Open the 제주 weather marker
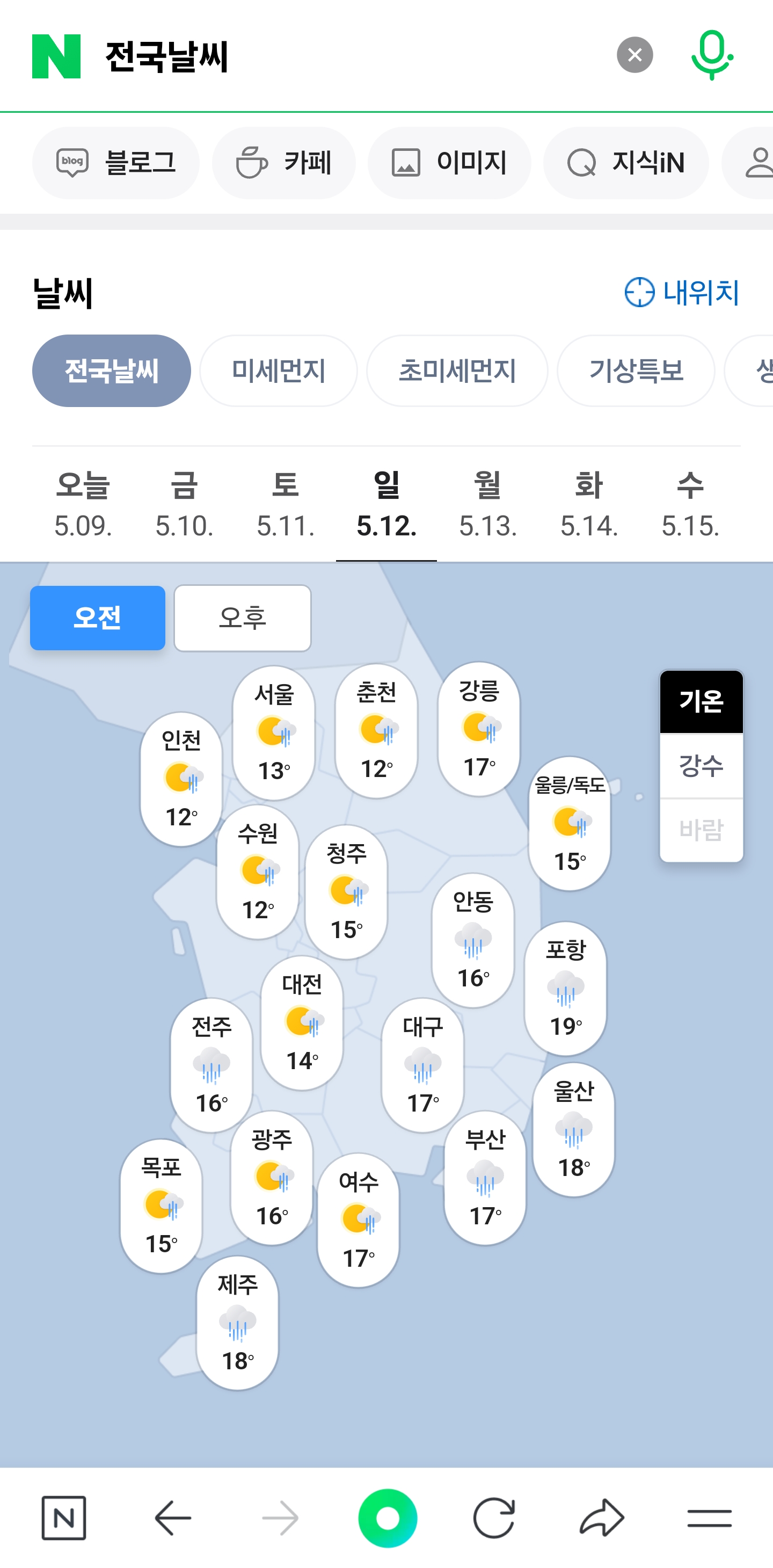Screen dimensions: 773x1568 (237, 1323)
